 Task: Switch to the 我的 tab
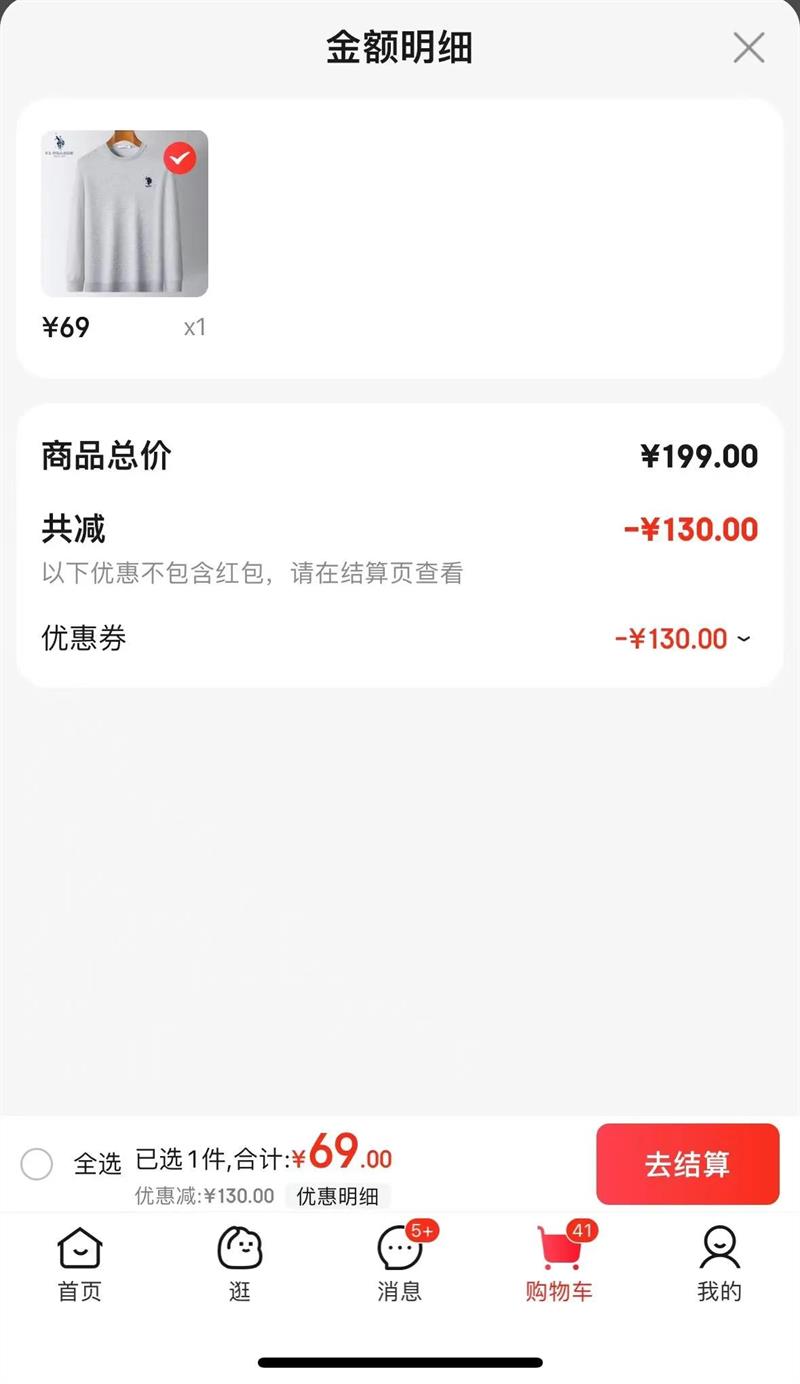(719, 1265)
